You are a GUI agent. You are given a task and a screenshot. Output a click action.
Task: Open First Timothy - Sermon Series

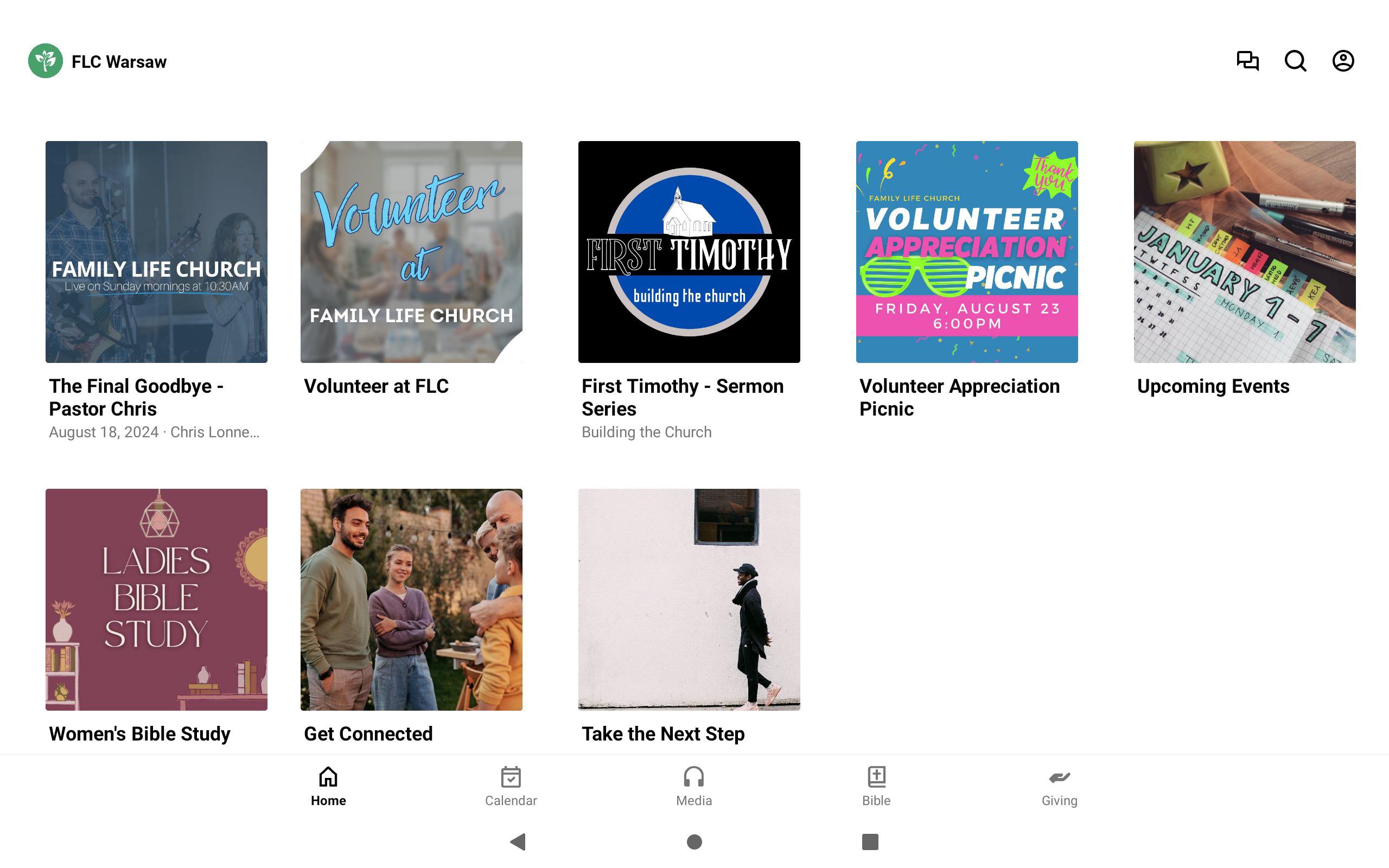tap(689, 252)
